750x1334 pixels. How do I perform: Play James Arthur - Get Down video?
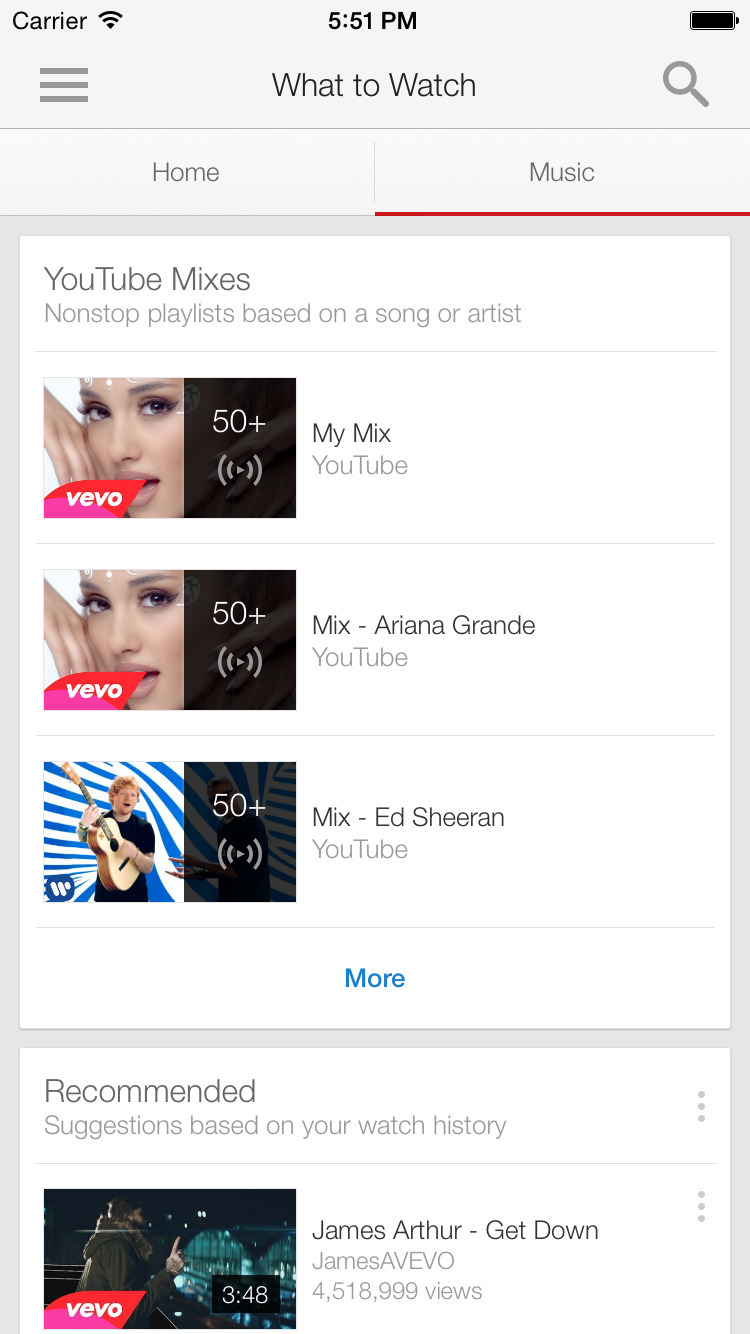coord(170,1258)
